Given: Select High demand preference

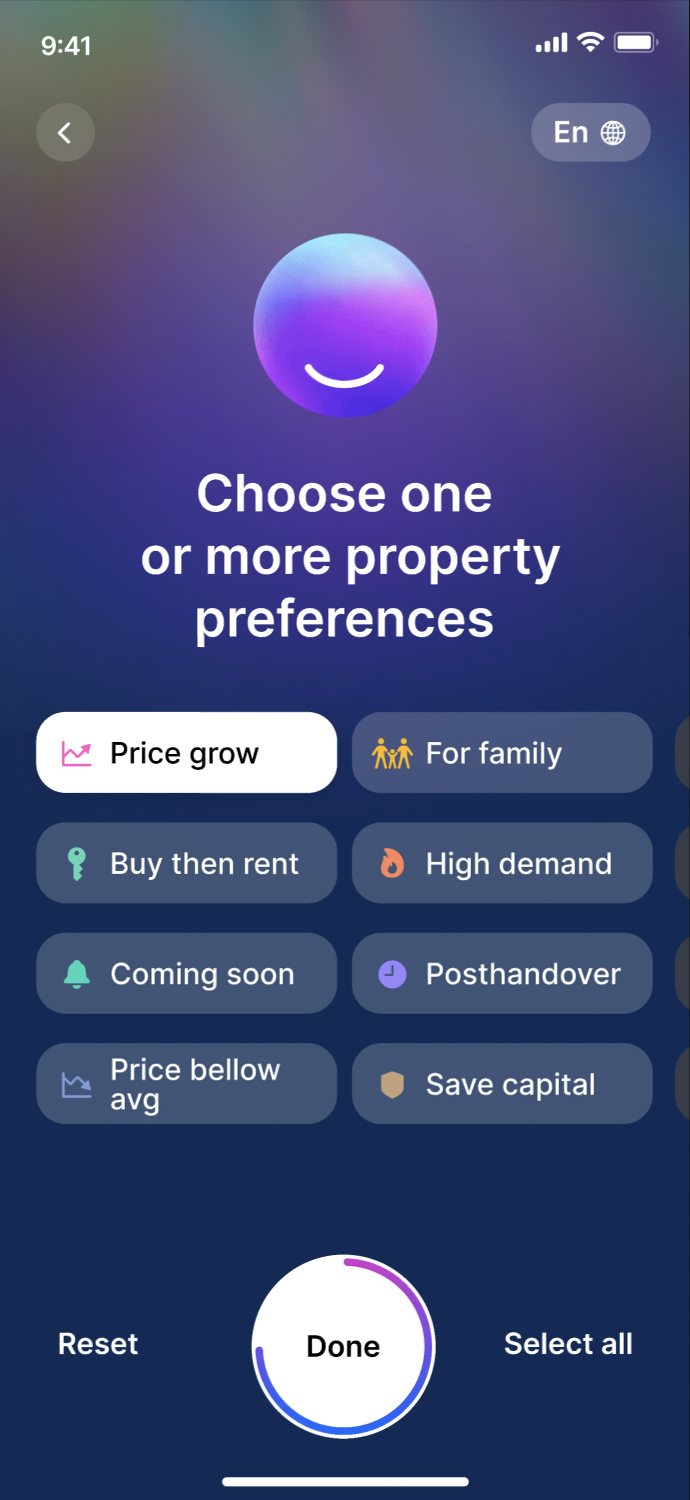Looking at the screenshot, I should 502,863.
